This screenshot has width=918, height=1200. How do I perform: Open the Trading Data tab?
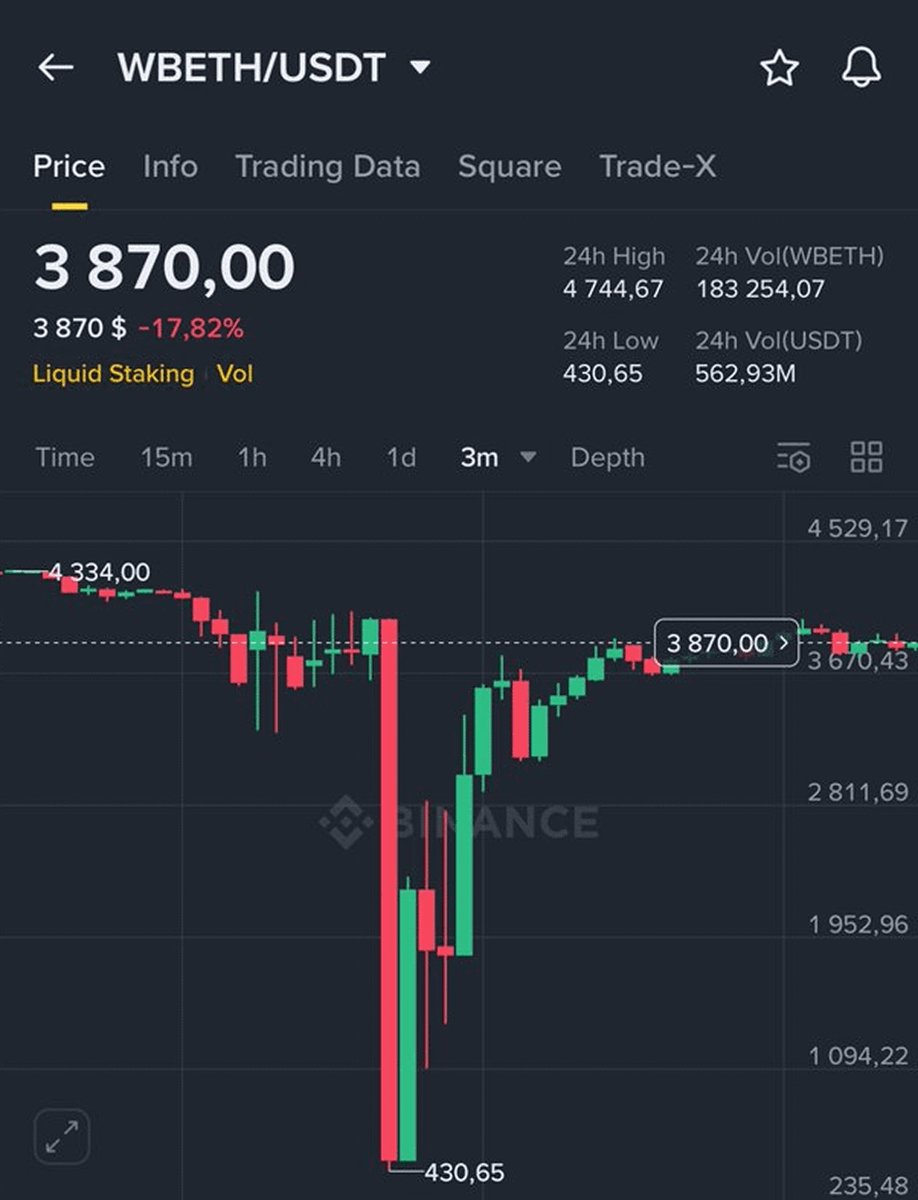pos(327,166)
